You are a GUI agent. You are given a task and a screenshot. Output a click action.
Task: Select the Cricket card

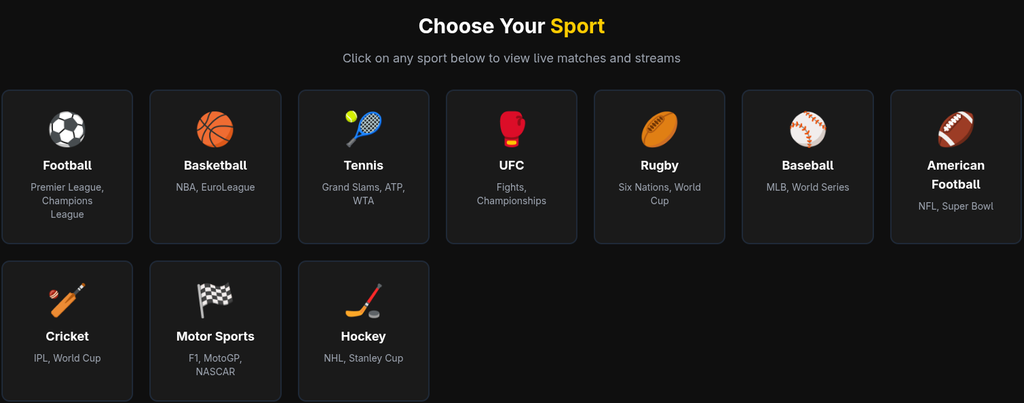click(x=67, y=332)
